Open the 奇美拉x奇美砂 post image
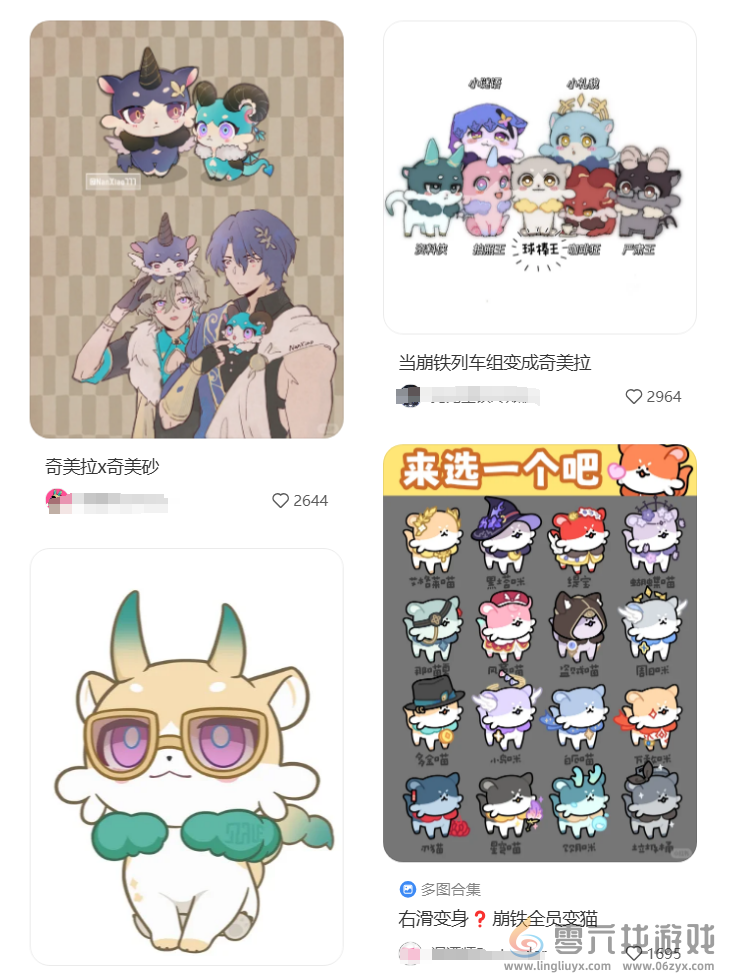 point(186,230)
